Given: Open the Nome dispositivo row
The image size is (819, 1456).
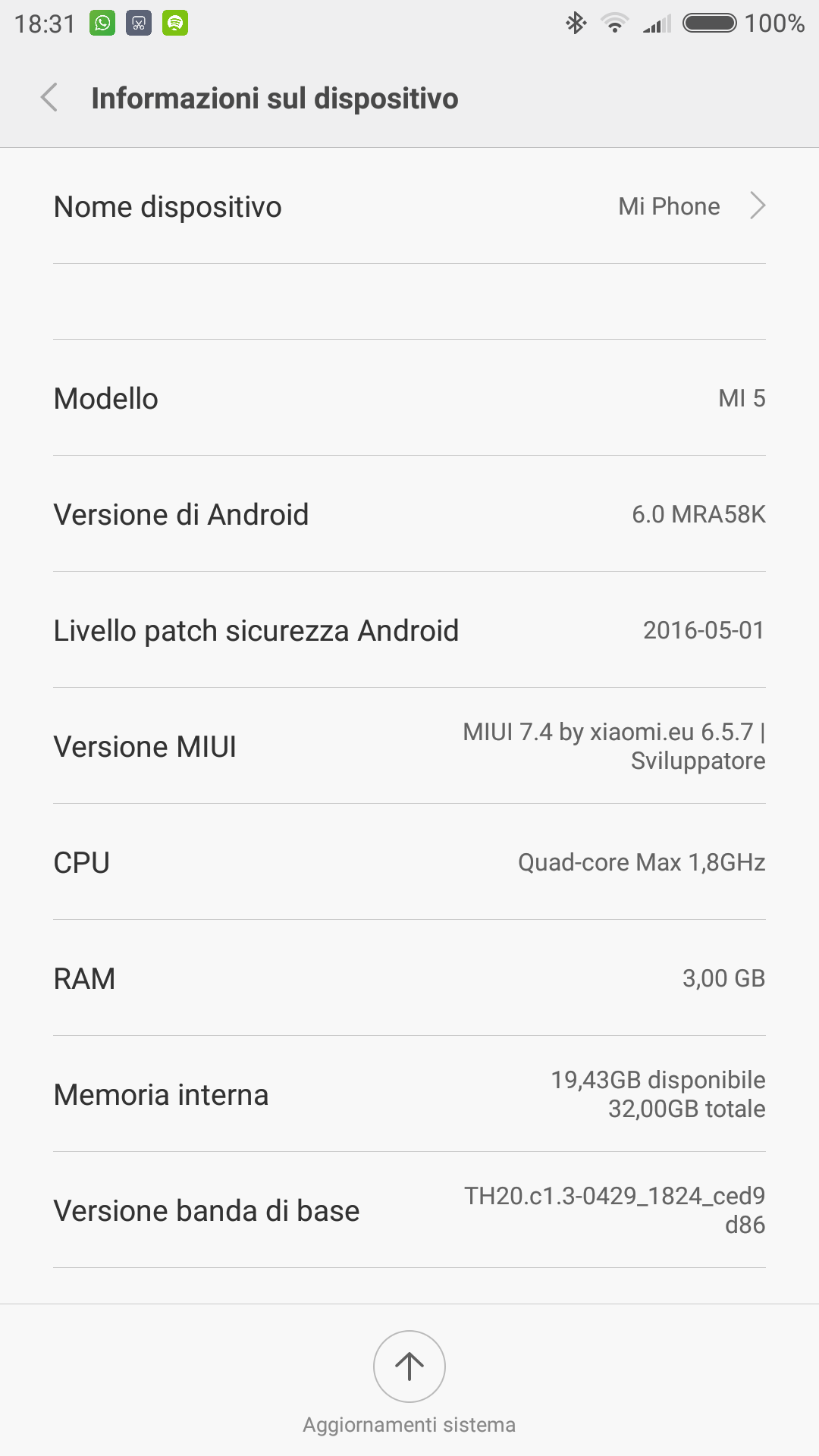Looking at the screenshot, I should click(409, 206).
